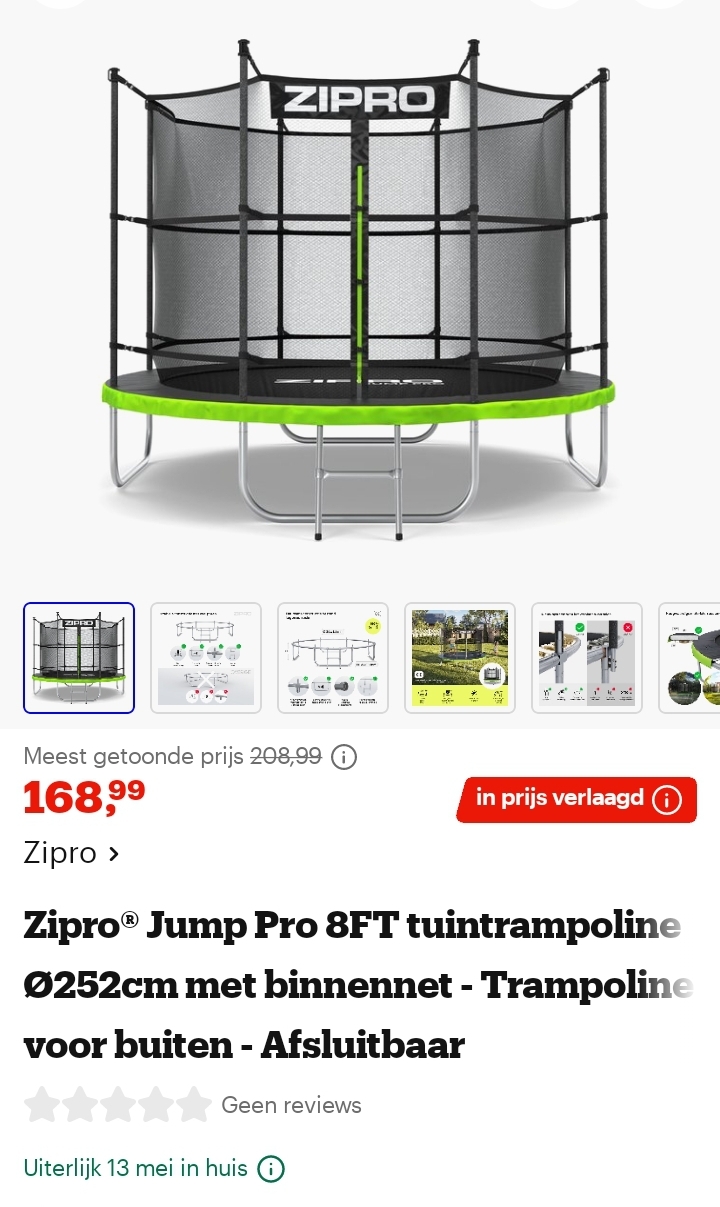720x1207 pixels.
Task: Select the fifth rating star
Action: point(192,1105)
